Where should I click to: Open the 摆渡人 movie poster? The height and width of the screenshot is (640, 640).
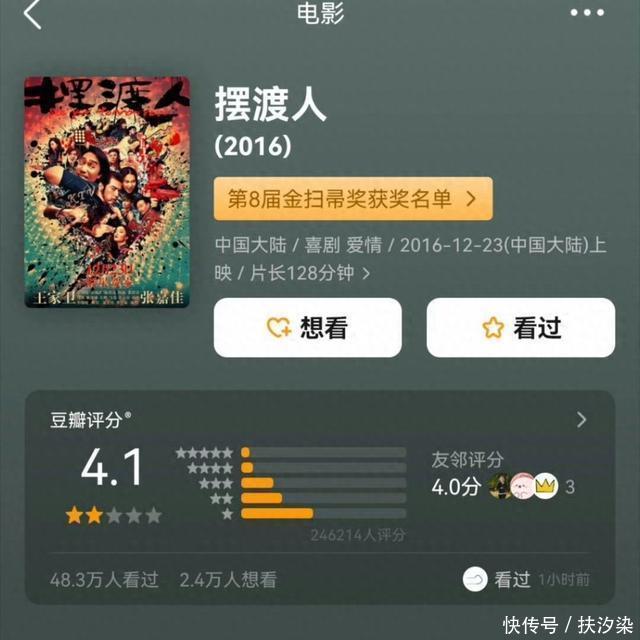point(107,191)
